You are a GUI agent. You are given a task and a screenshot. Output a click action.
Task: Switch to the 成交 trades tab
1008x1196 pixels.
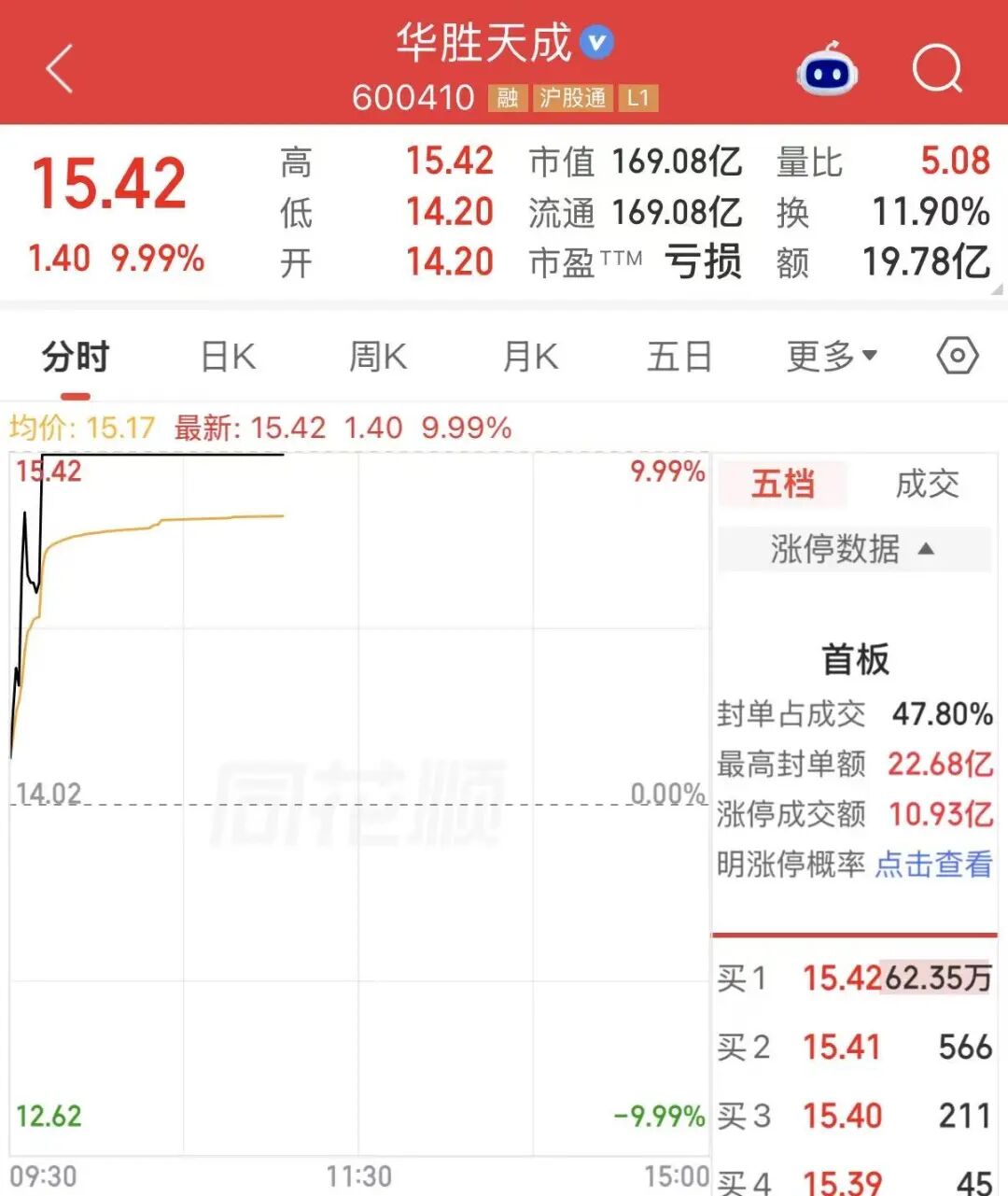927,484
